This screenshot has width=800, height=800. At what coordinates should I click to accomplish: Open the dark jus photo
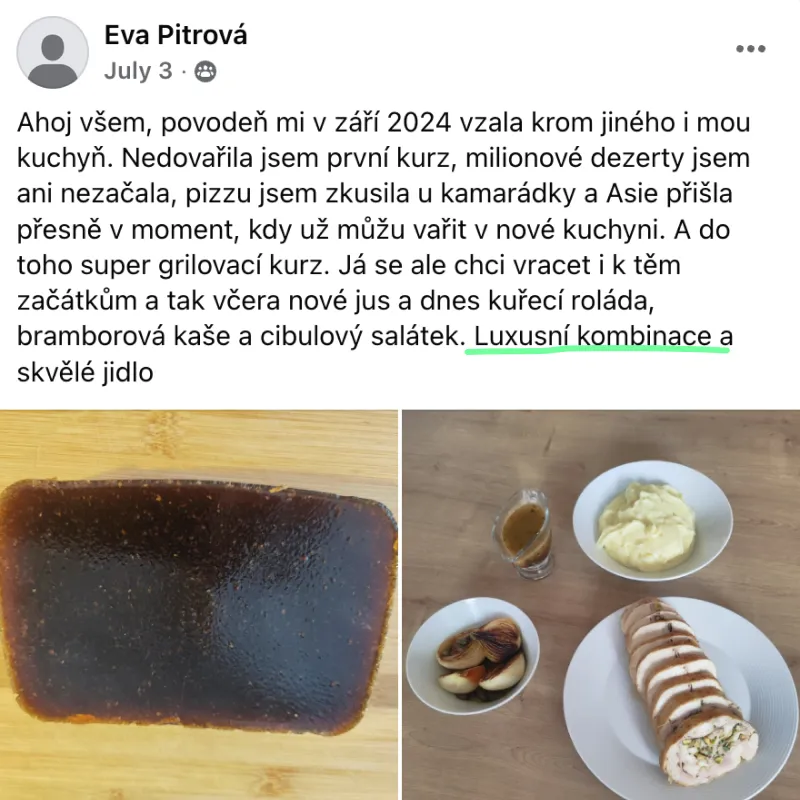(198, 605)
